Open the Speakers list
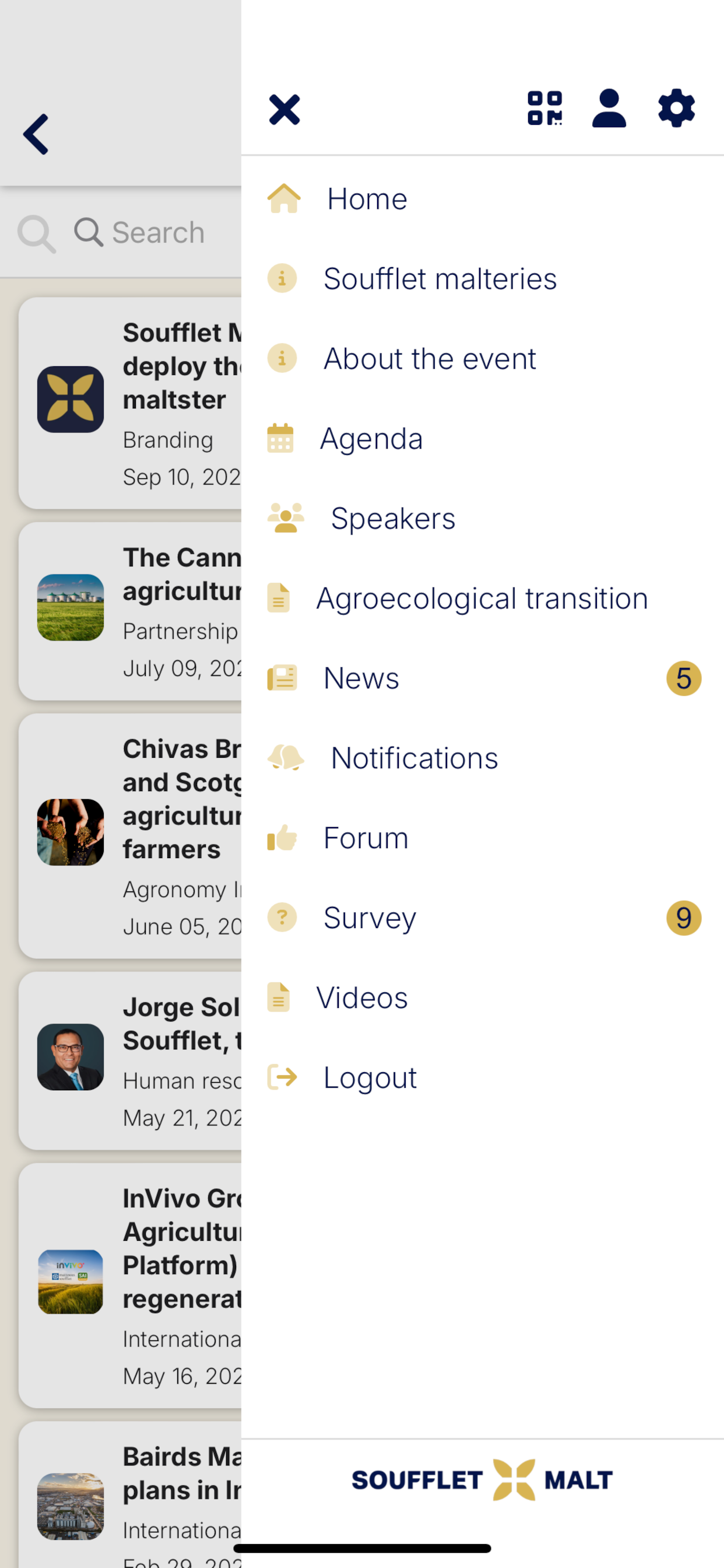 coord(483,518)
